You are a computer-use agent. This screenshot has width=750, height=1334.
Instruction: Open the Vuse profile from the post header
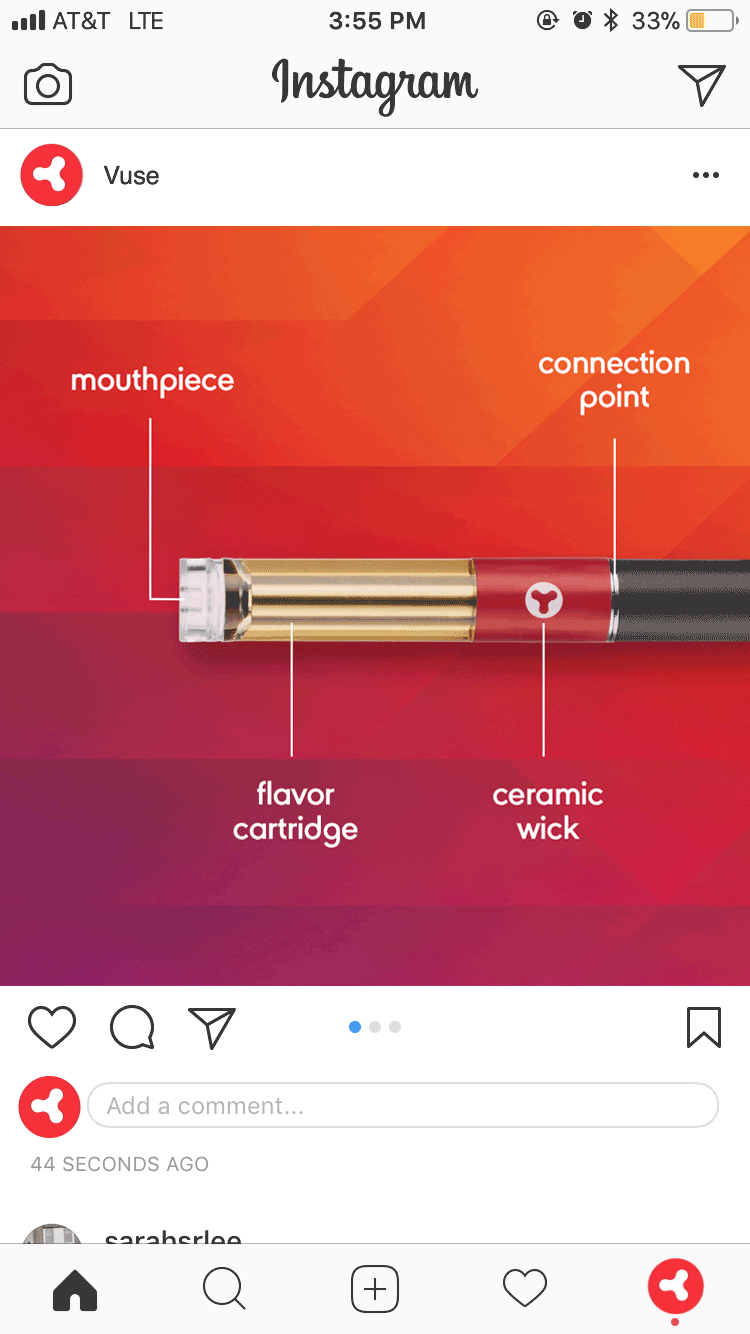coord(131,176)
